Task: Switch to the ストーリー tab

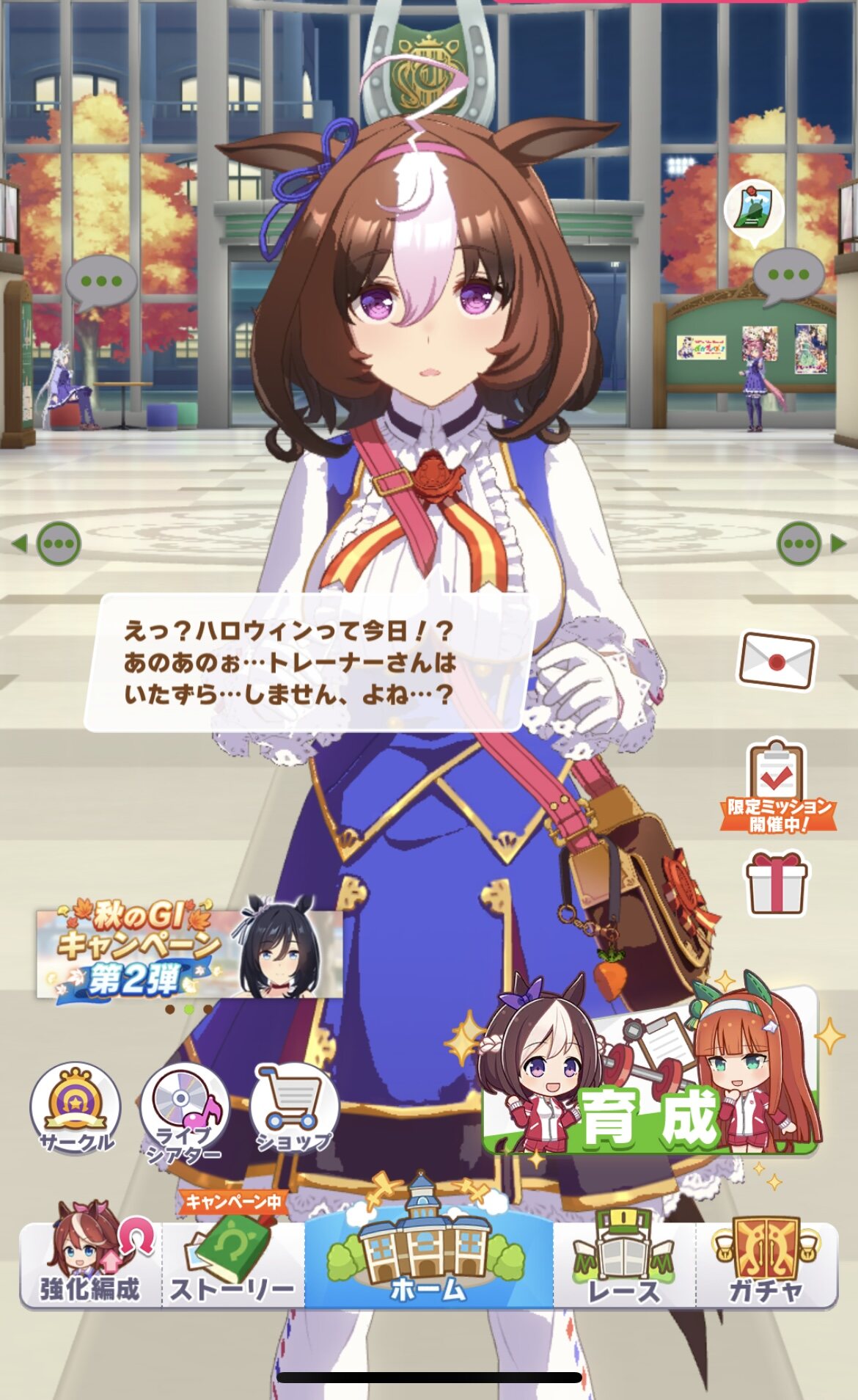Action: click(x=233, y=1264)
